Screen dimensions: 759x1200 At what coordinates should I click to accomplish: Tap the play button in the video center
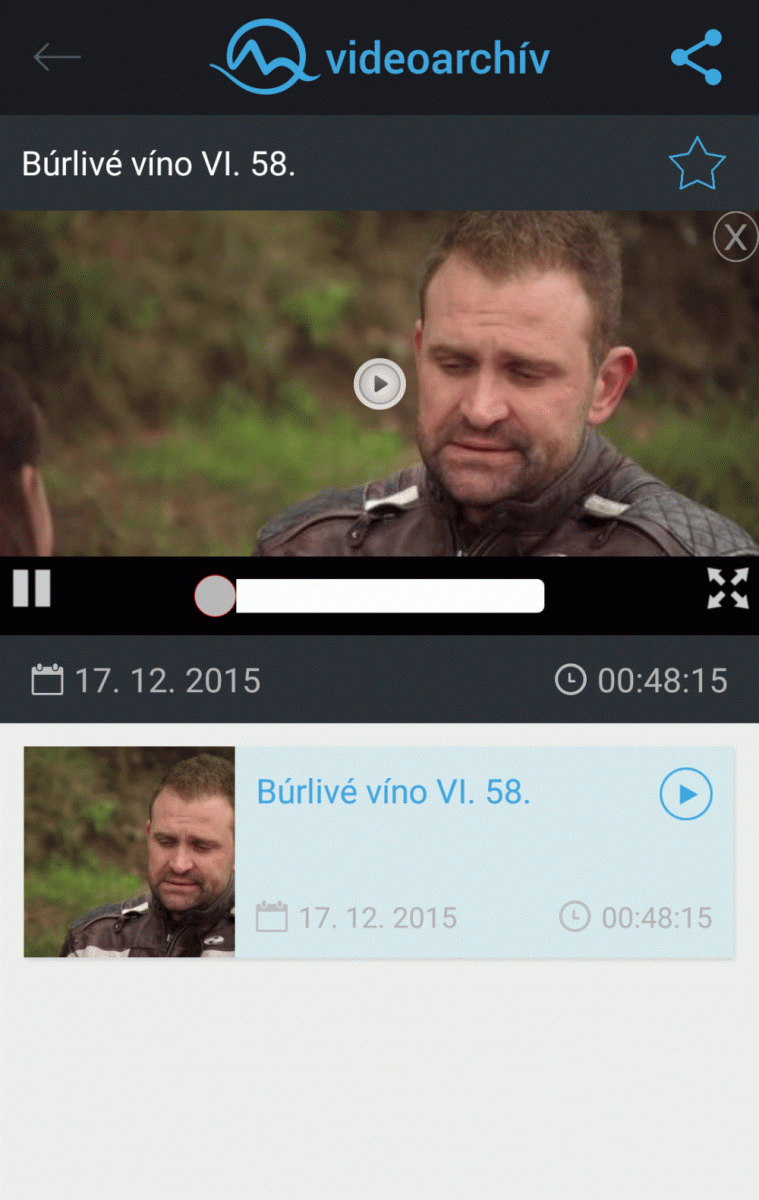[x=380, y=384]
